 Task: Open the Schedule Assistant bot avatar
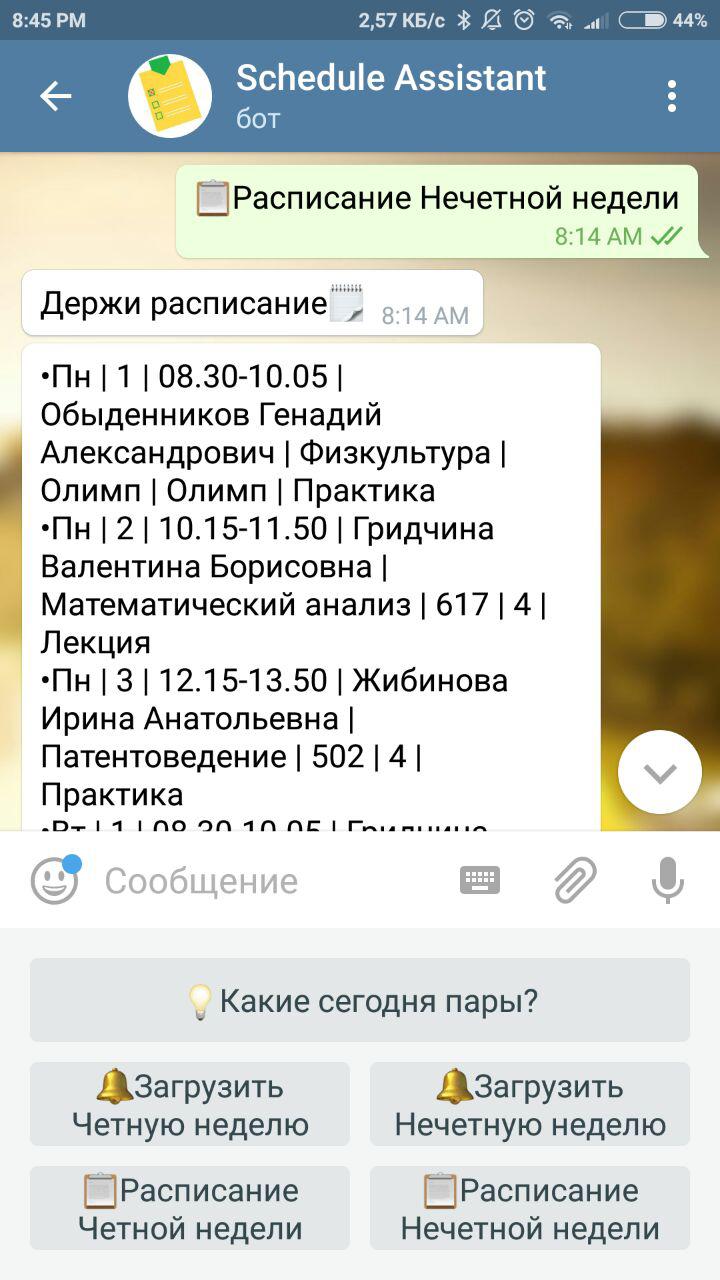pos(167,96)
